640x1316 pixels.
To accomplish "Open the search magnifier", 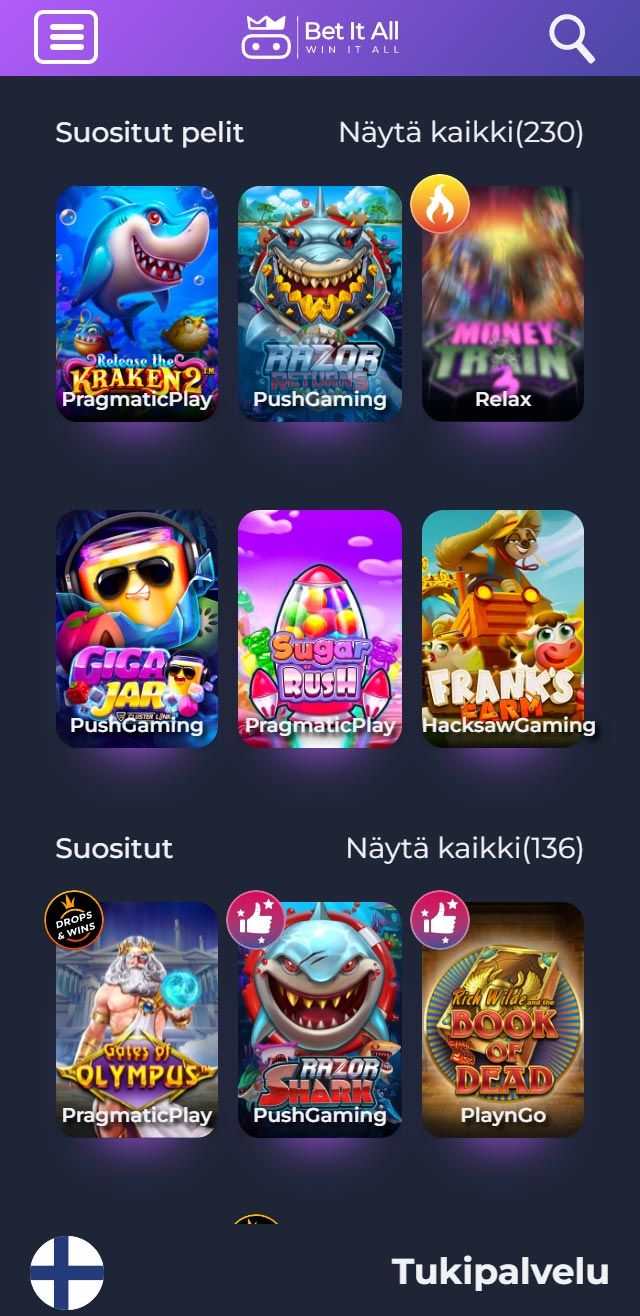I will click(571, 38).
